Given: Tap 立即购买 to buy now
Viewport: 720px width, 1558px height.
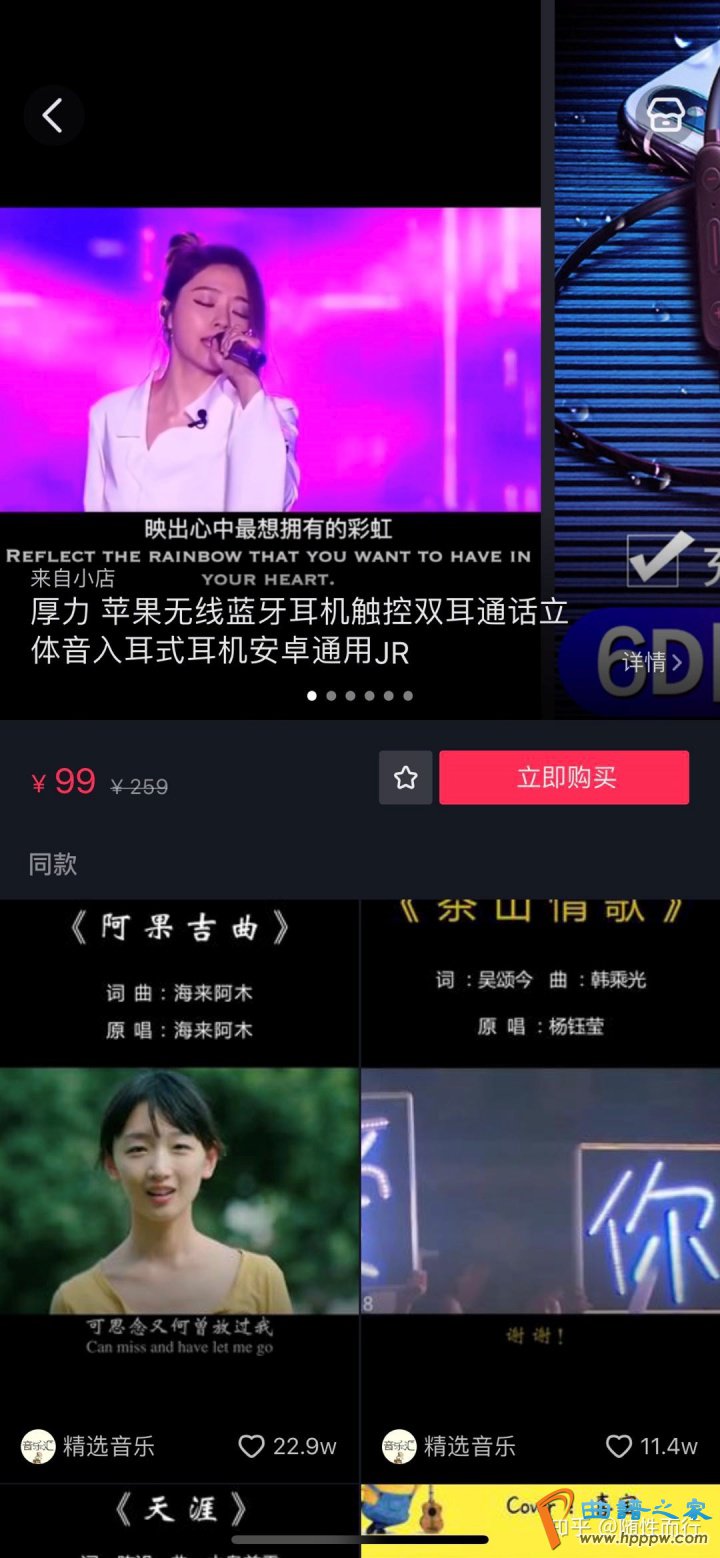Looking at the screenshot, I should [564, 777].
